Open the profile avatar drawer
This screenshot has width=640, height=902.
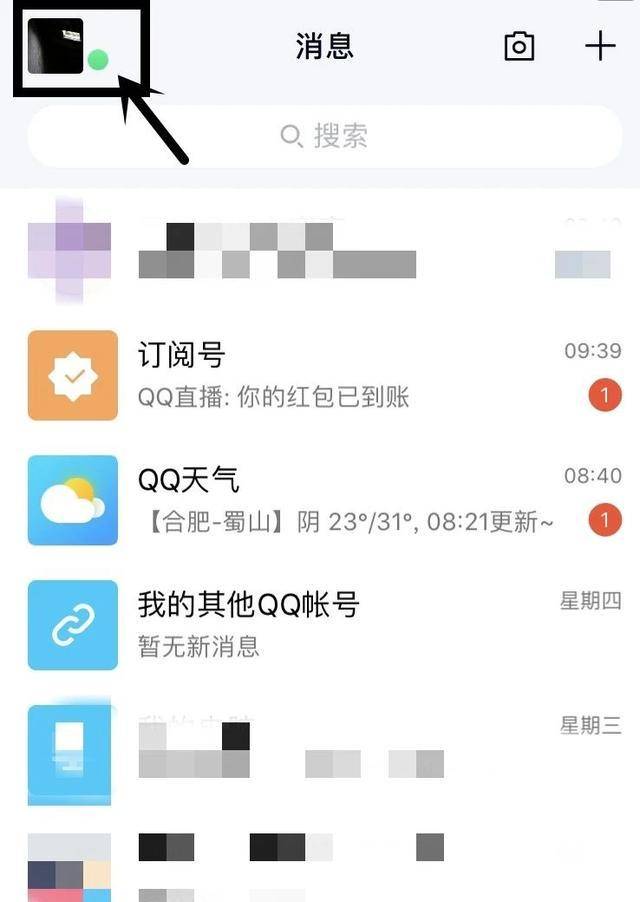tap(56, 46)
